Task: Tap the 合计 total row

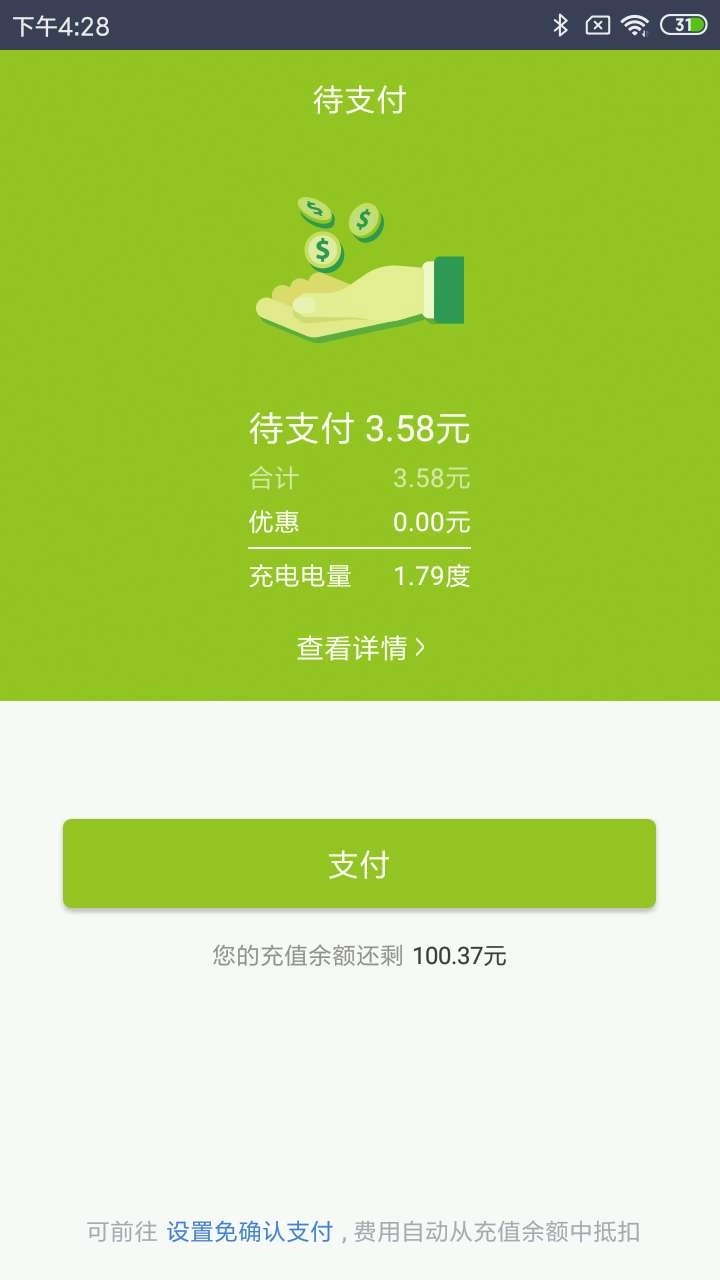Action: click(360, 478)
